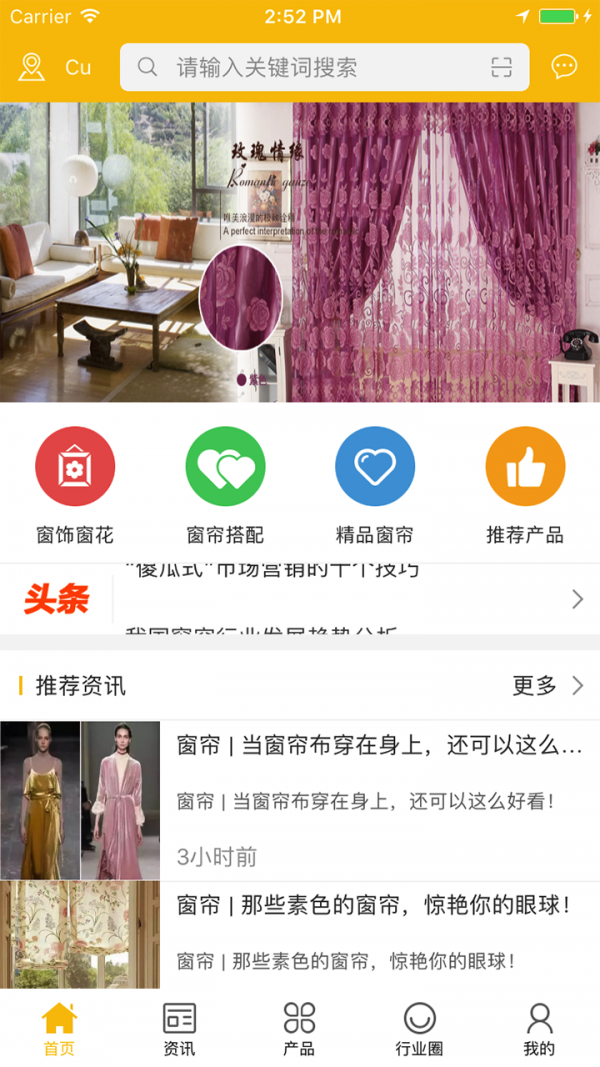View 更多 recommended news
The width and height of the screenshot is (600, 1067).
click(547, 686)
